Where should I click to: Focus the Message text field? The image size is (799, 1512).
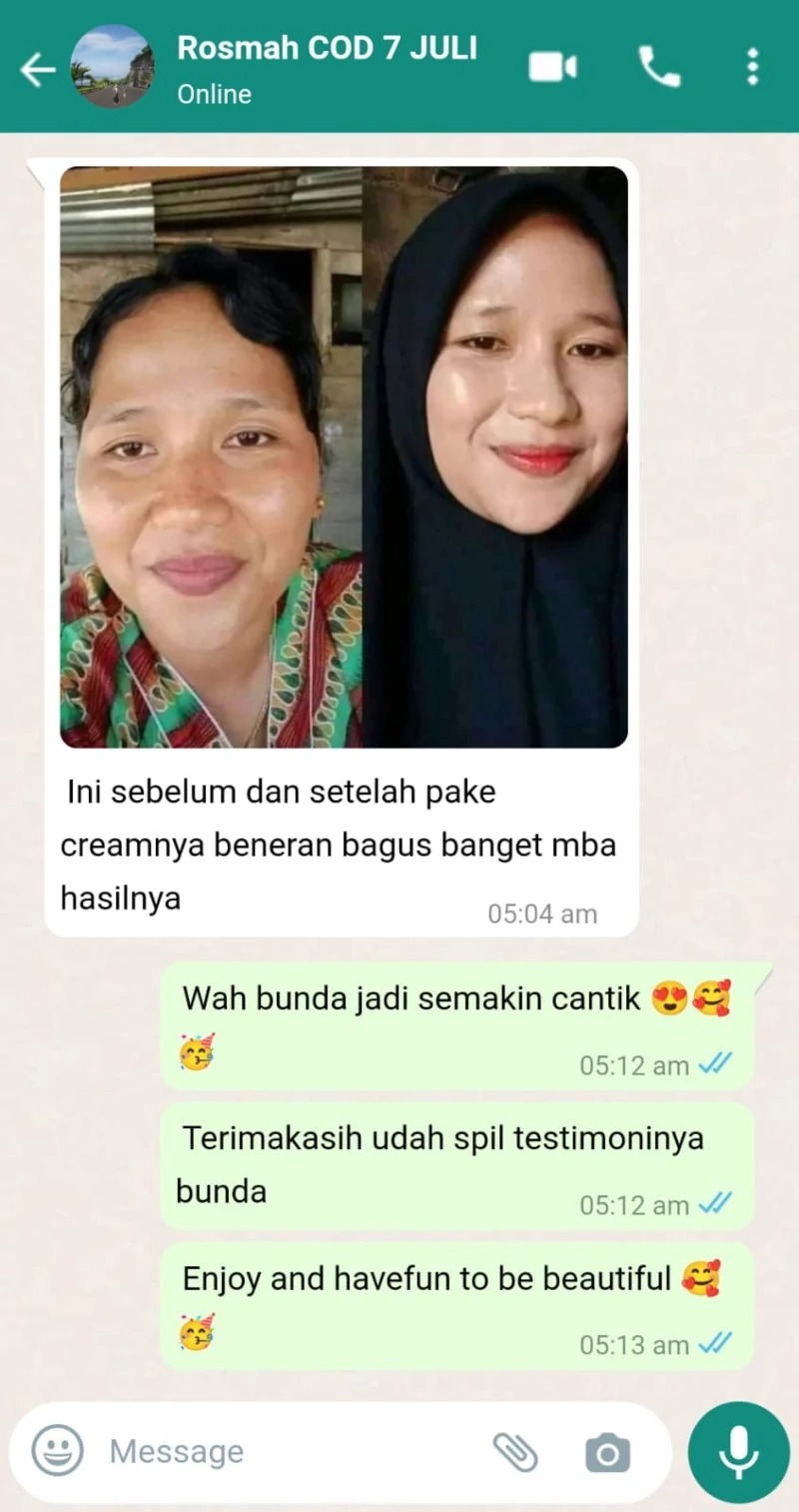290,1451
